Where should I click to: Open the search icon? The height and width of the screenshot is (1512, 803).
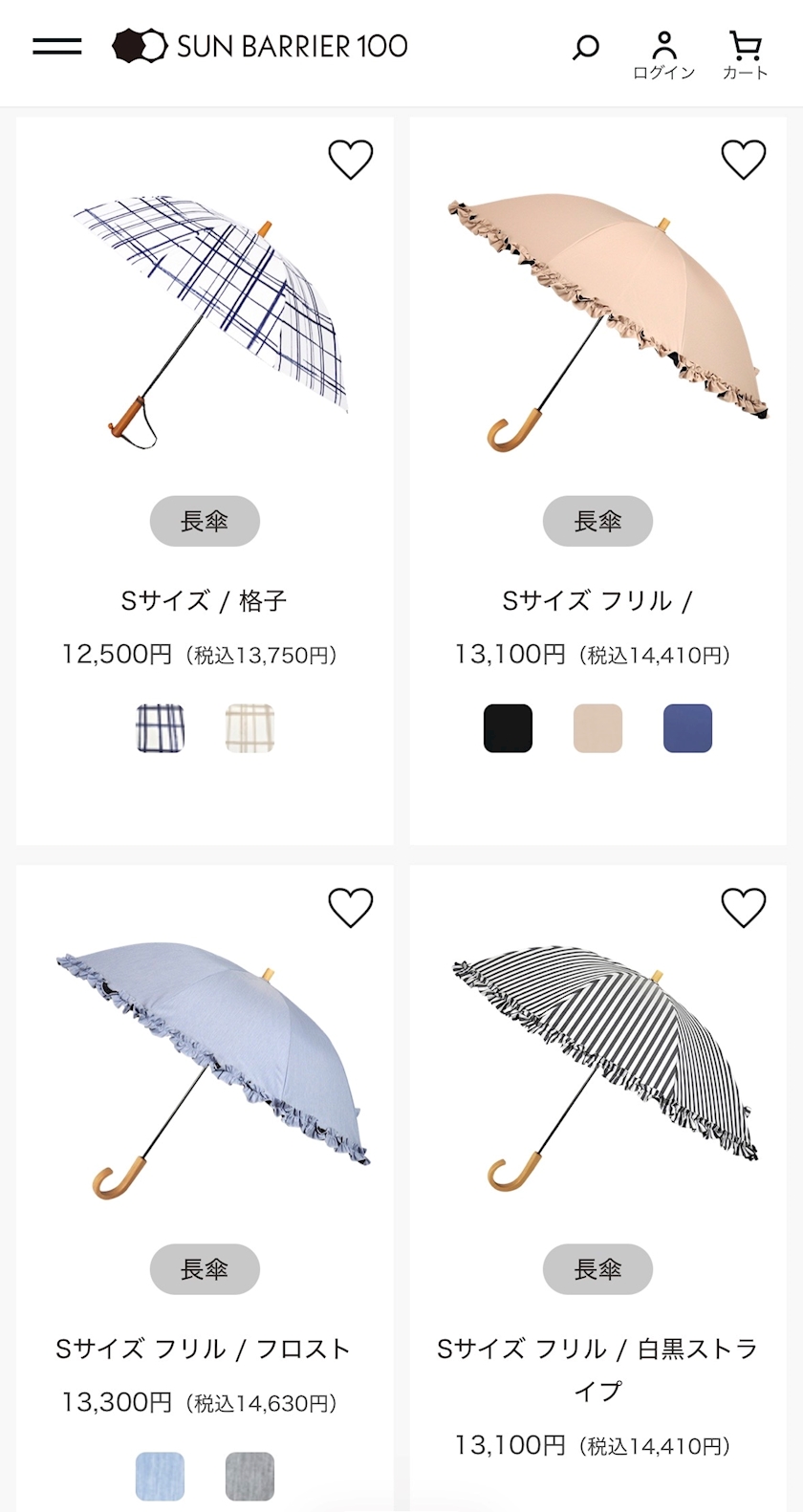coord(585,47)
